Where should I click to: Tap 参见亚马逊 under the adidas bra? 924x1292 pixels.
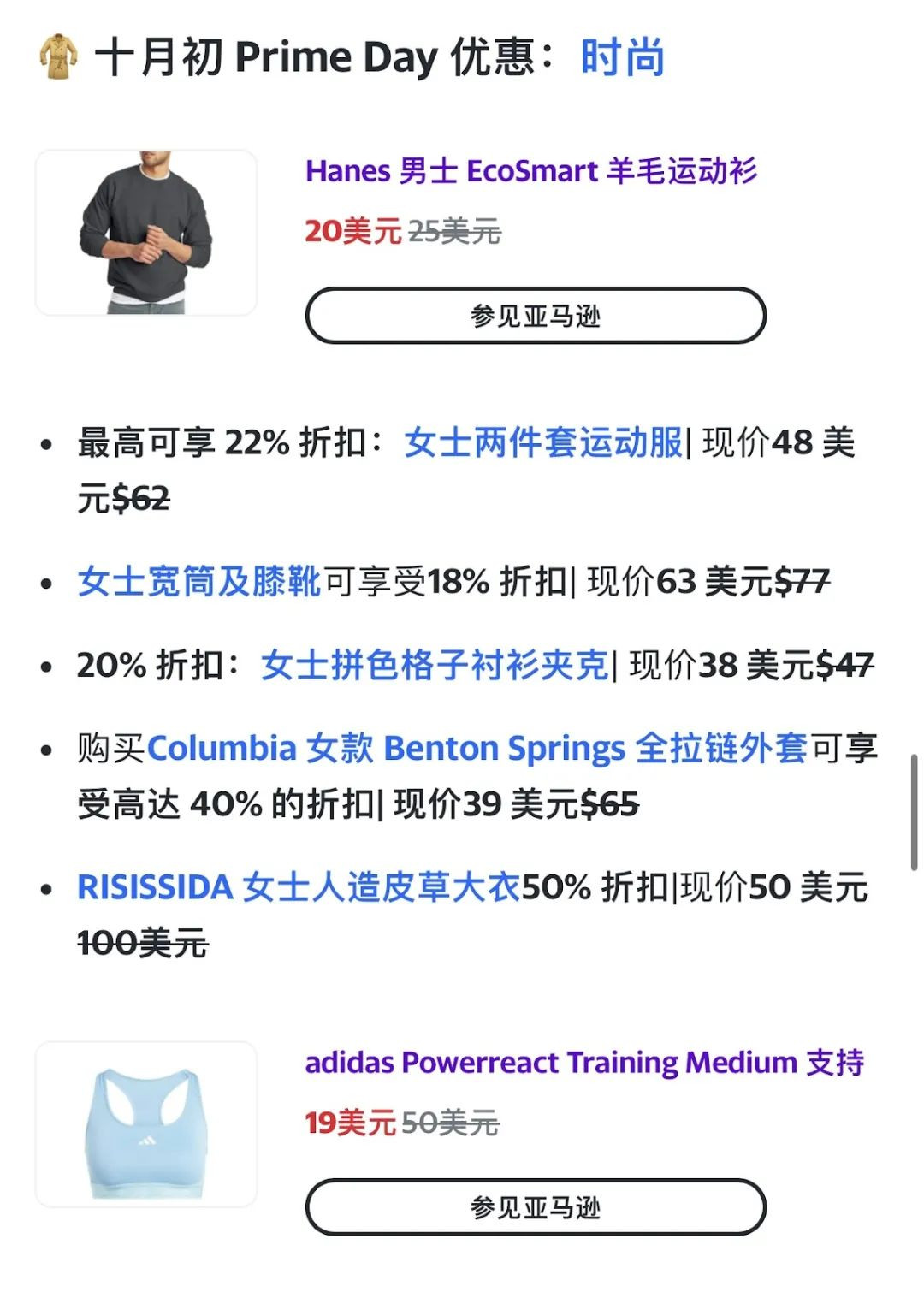(536, 1208)
